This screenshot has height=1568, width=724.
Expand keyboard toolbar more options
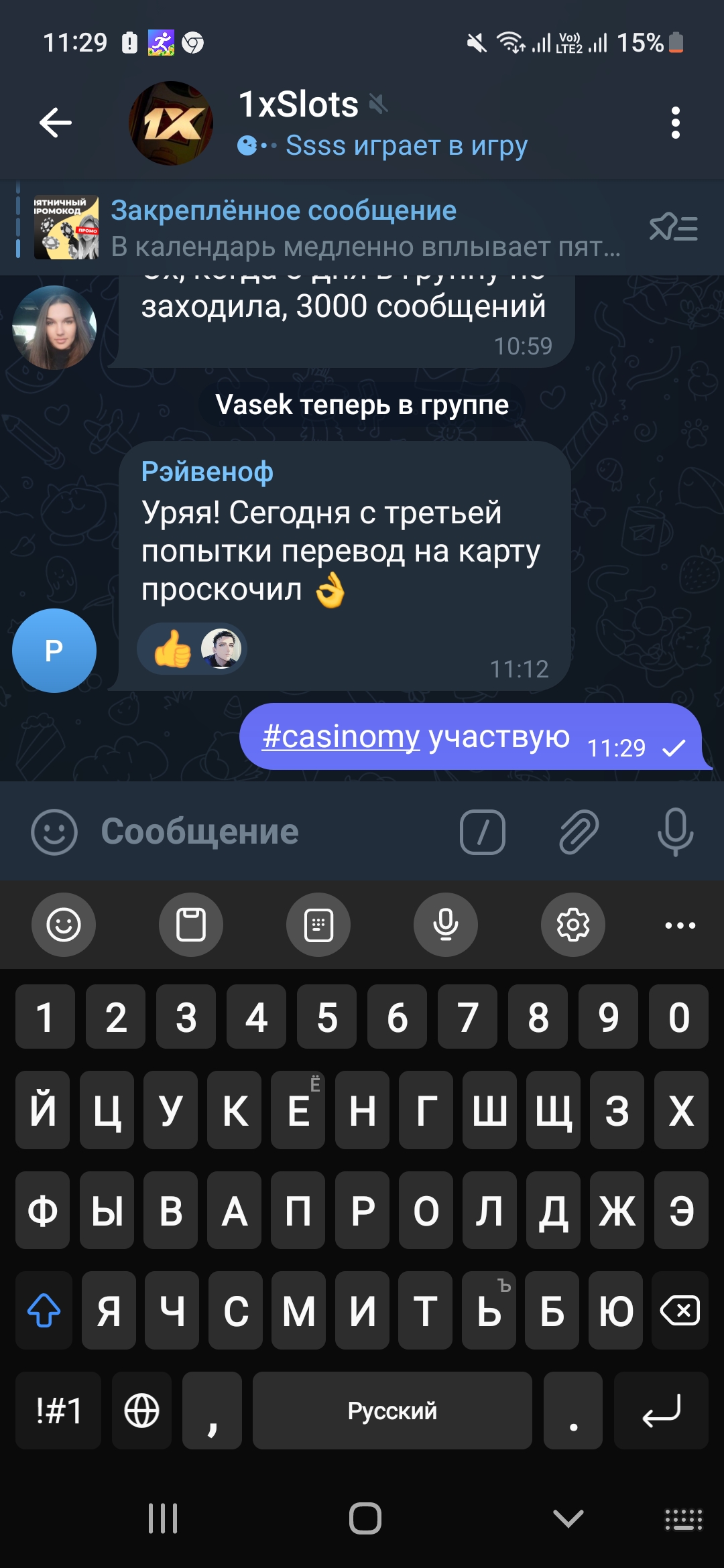680,925
